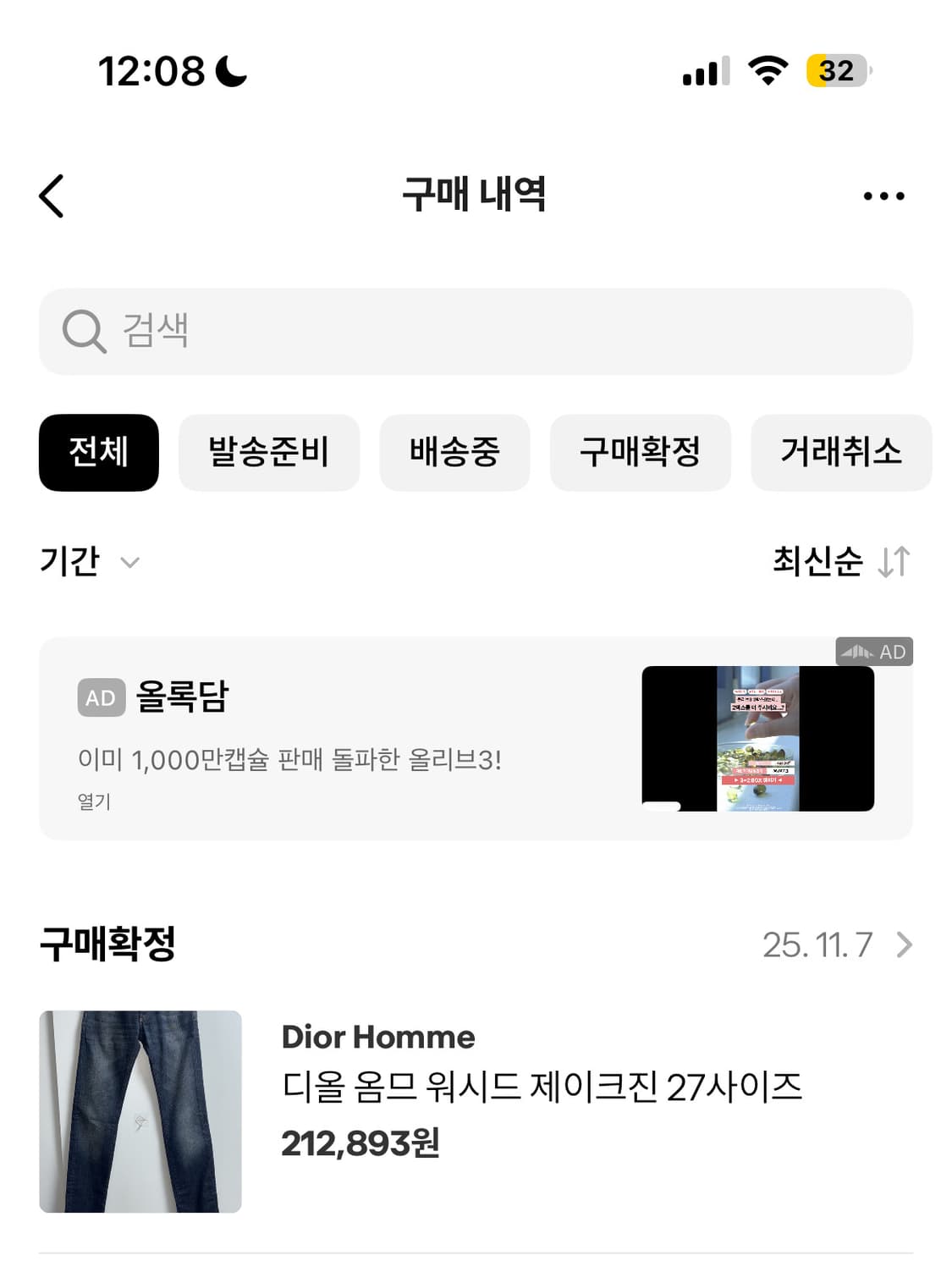952x1261 pixels.
Task: Select the 배송중 tab
Action: (454, 453)
